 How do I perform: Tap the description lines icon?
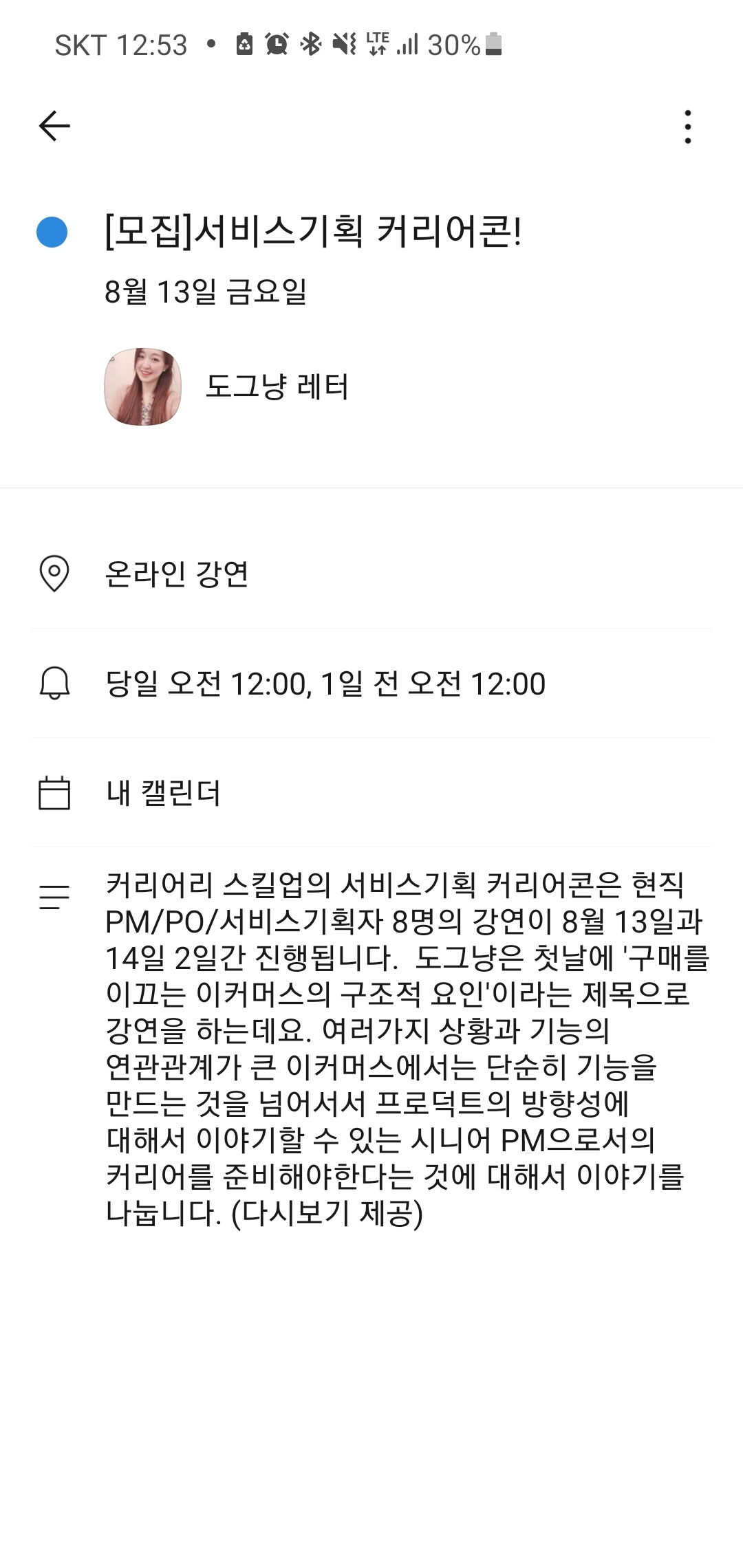[56, 894]
